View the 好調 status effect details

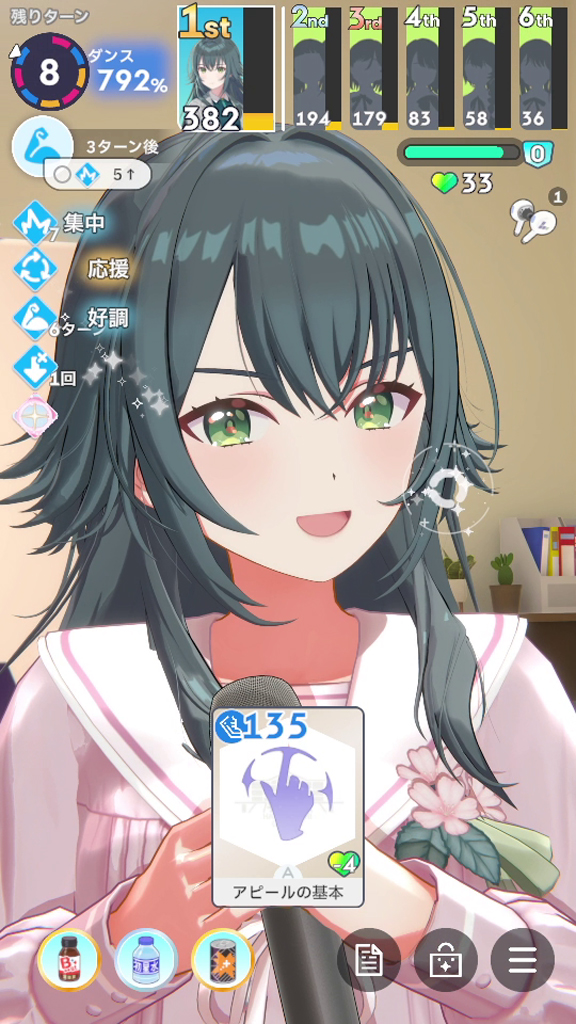point(71,318)
